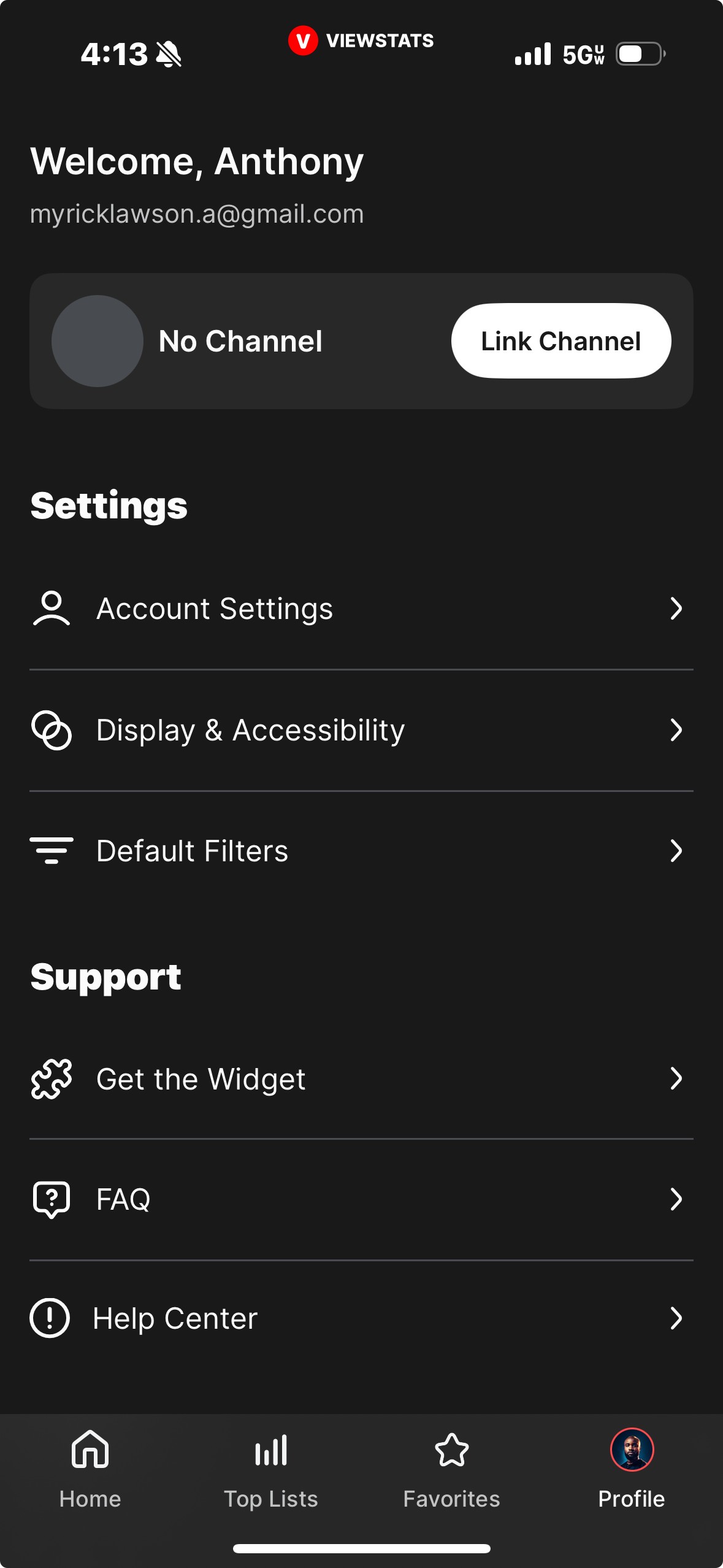
Task: Tap the Link Channel button
Action: [x=560, y=341]
